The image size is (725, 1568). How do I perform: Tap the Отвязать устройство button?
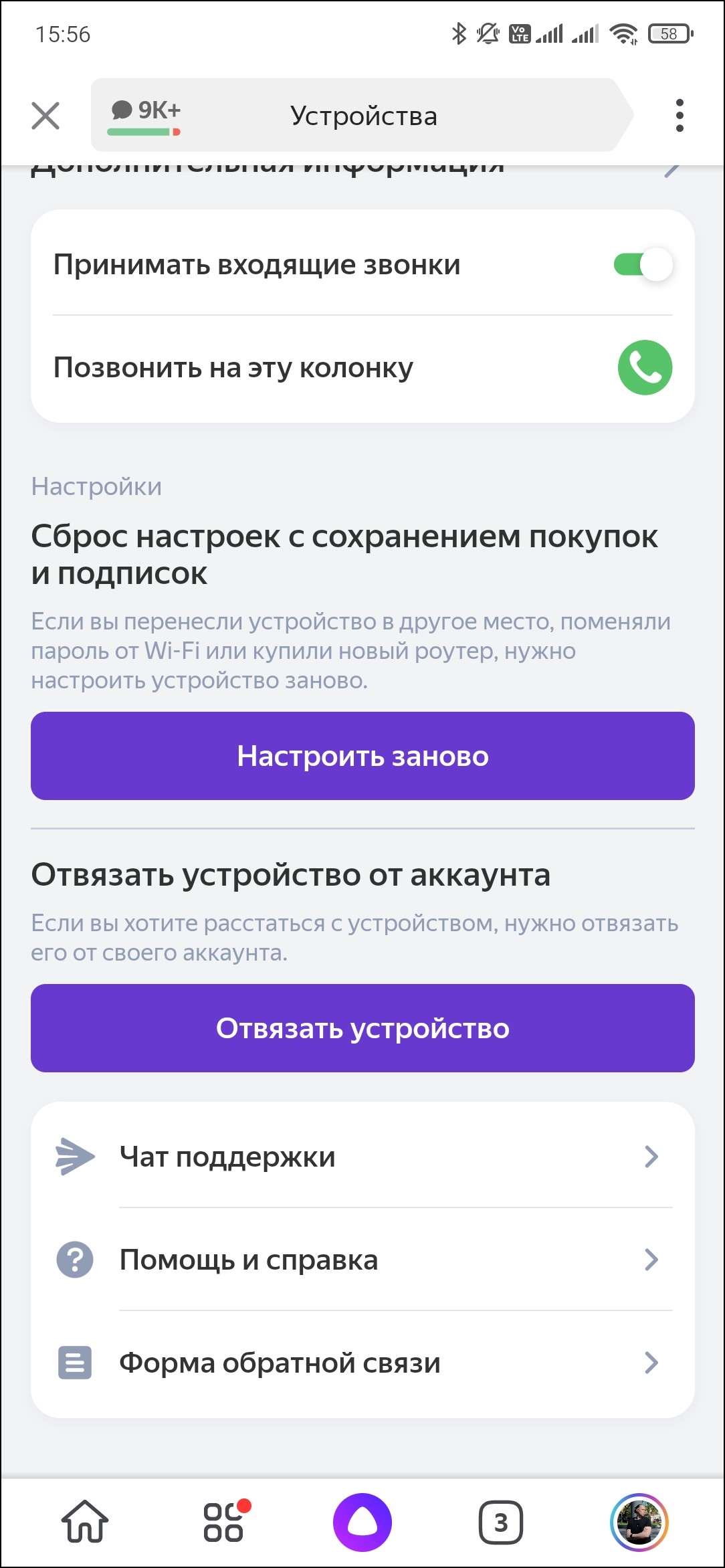362,1028
